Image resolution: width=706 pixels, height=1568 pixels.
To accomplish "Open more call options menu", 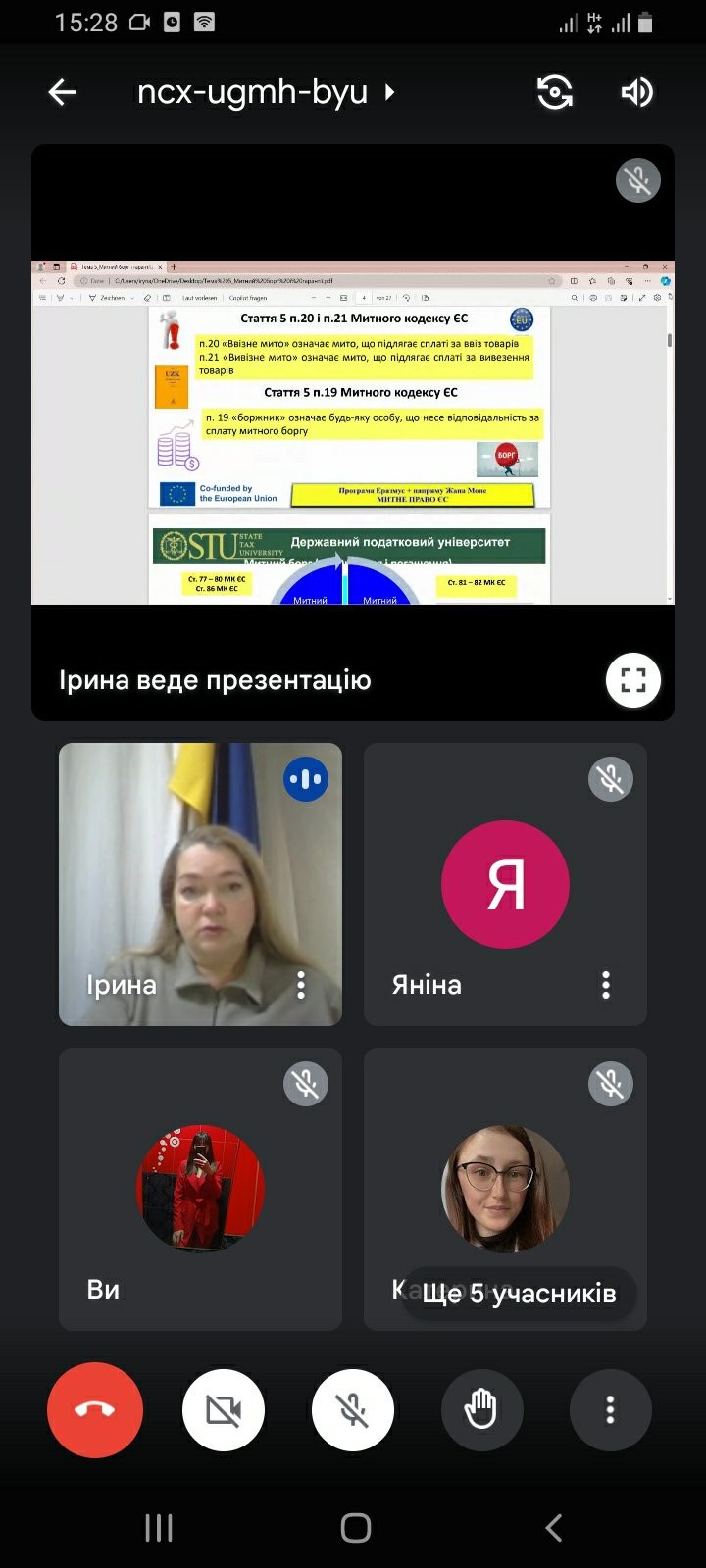I will point(610,1410).
